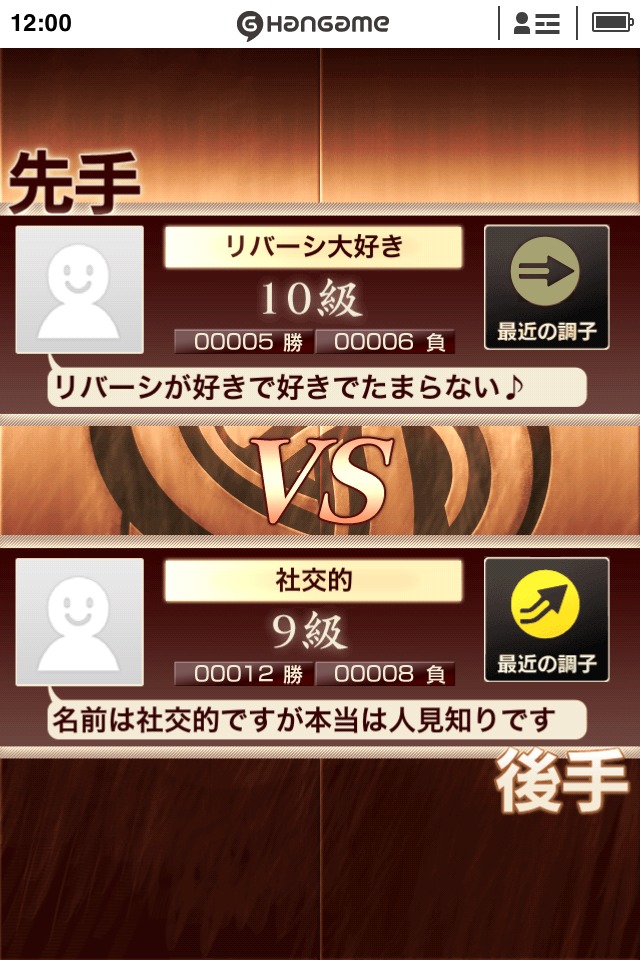Open the Hangame profile menu icon
The height and width of the screenshot is (960, 640).
[x=537, y=23]
